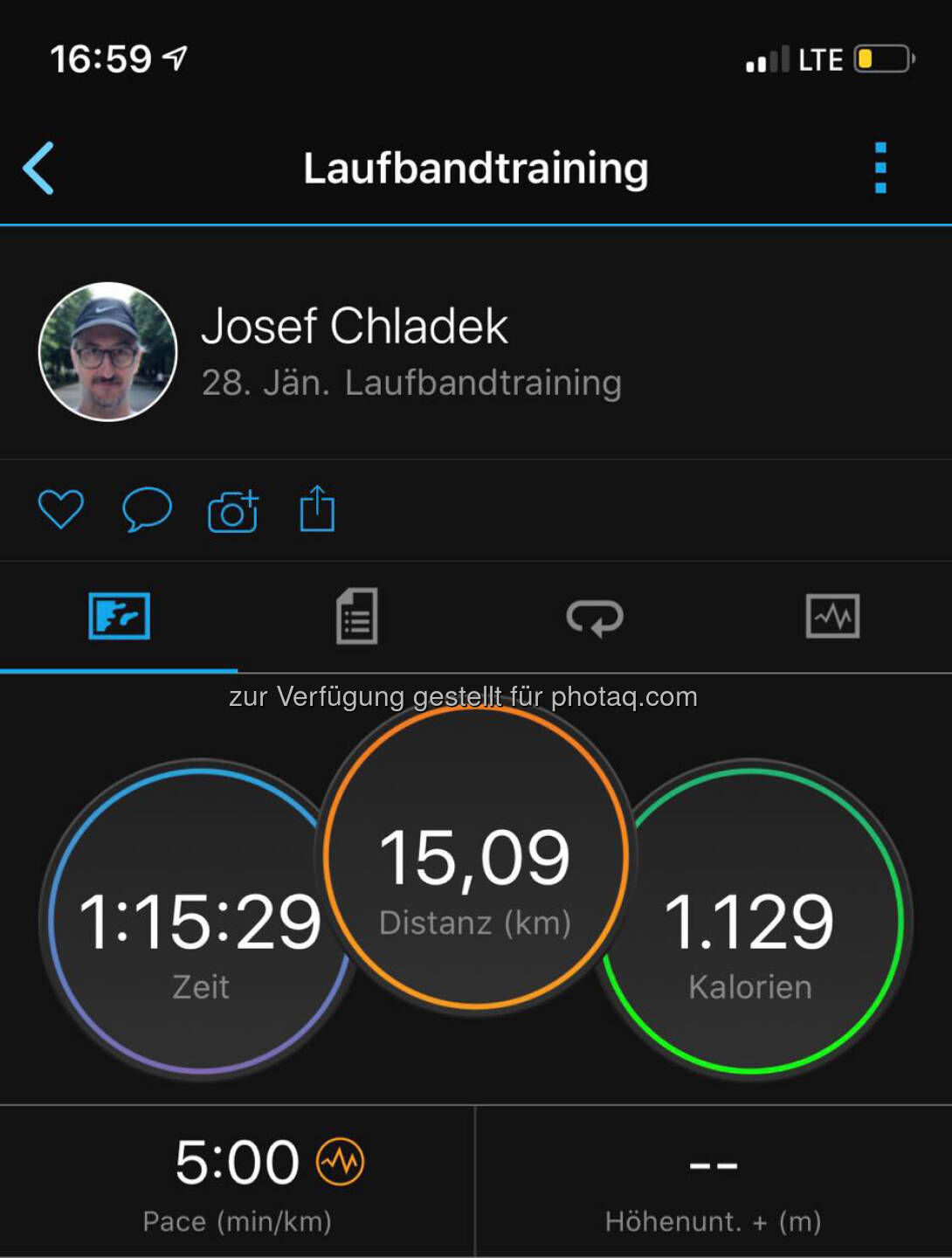This screenshot has height=1258, width=952.
Task: Select the overview tab
Action: pyautogui.click(x=120, y=617)
